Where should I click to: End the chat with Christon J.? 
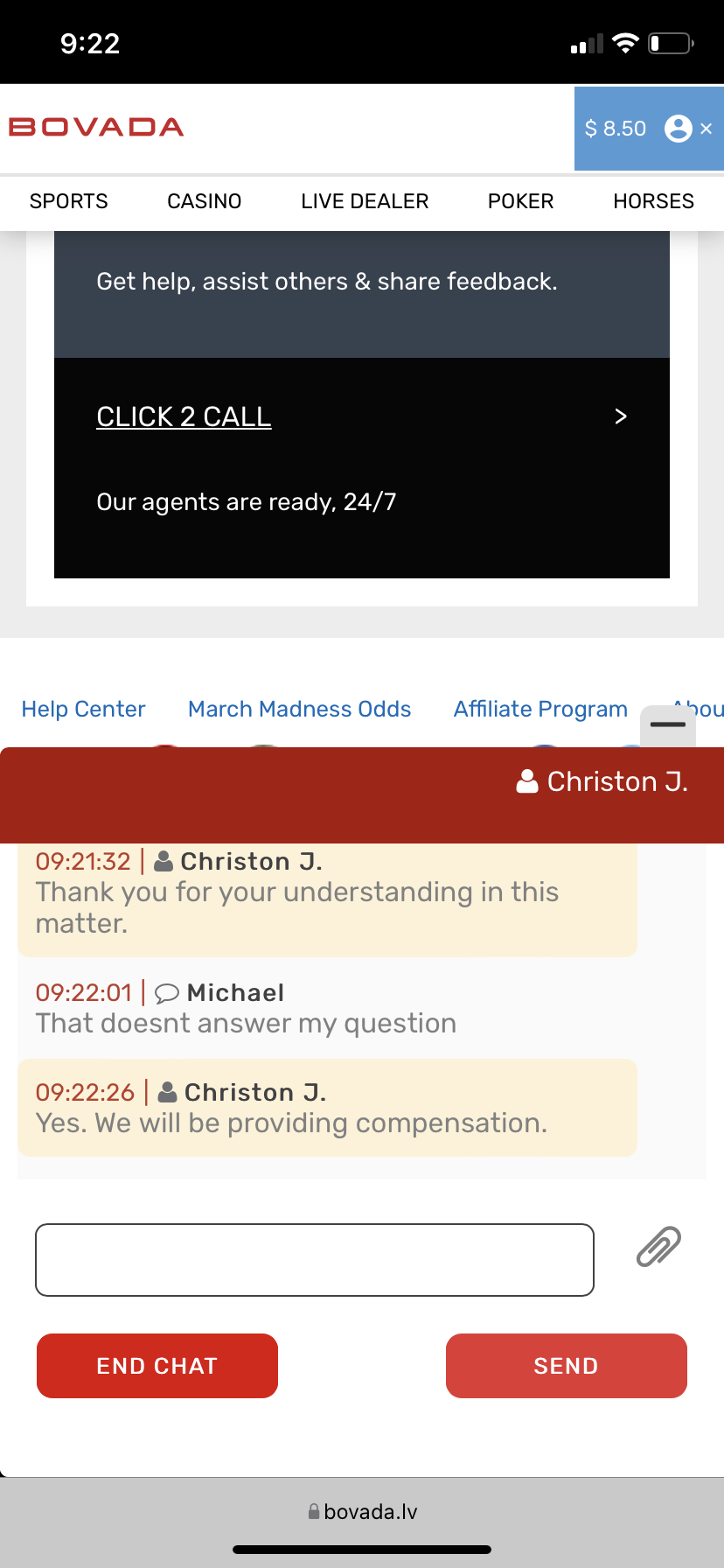(x=157, y=1366)
